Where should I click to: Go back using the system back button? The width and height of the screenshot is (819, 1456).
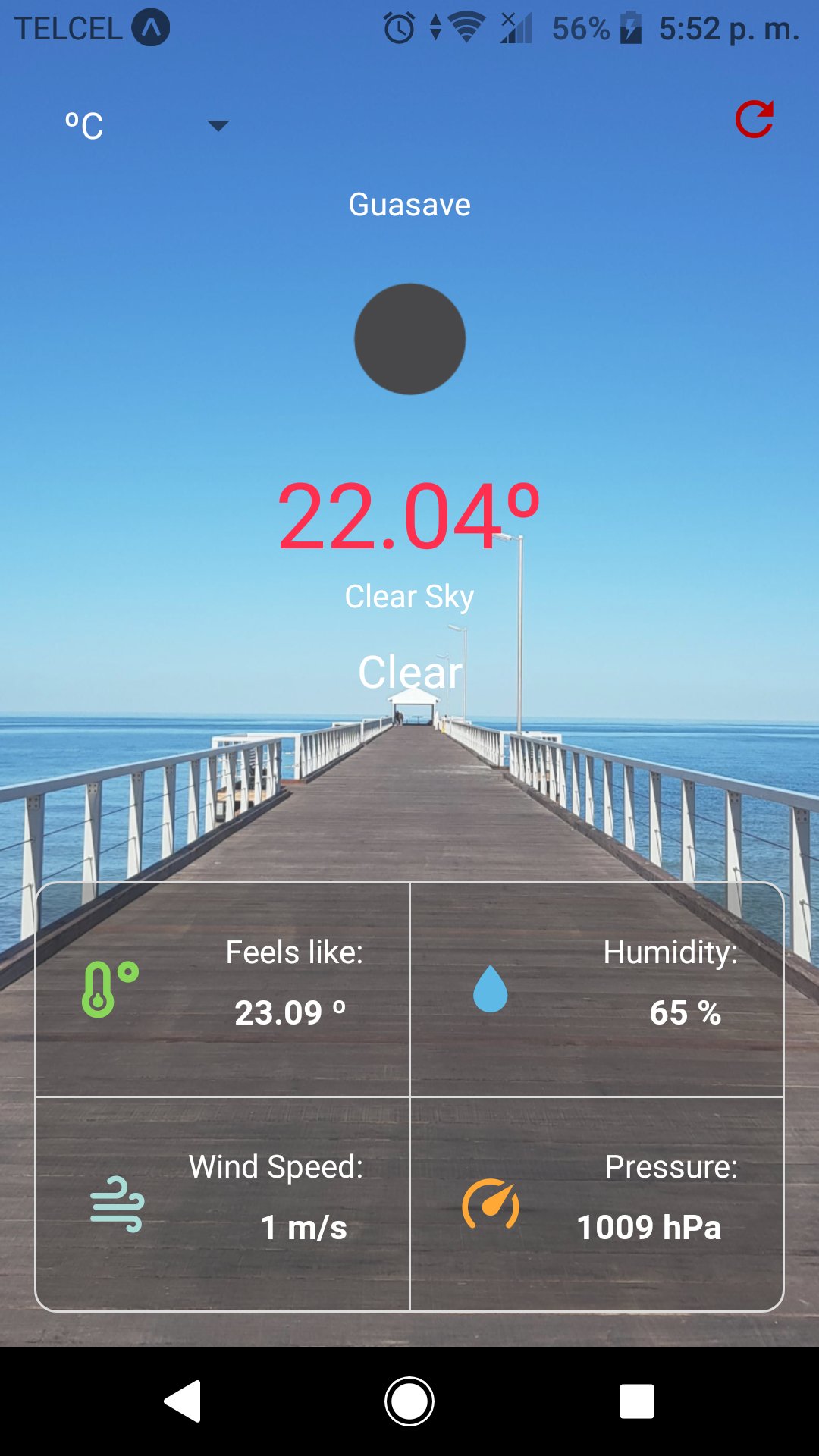[183, 1401]
